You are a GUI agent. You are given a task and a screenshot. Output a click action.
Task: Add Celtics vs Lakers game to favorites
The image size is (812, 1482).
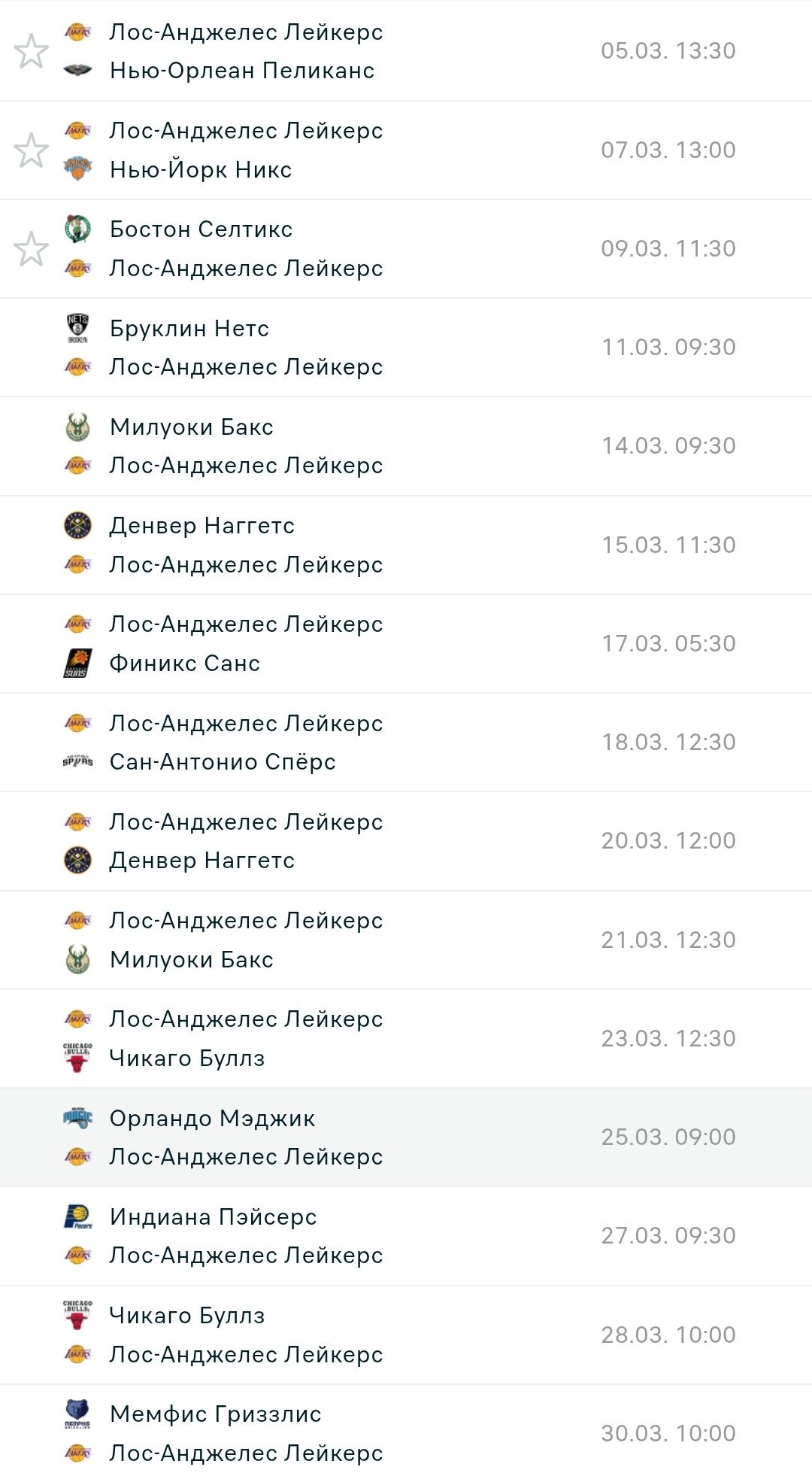pyautogui.click(x=31, y=249)
